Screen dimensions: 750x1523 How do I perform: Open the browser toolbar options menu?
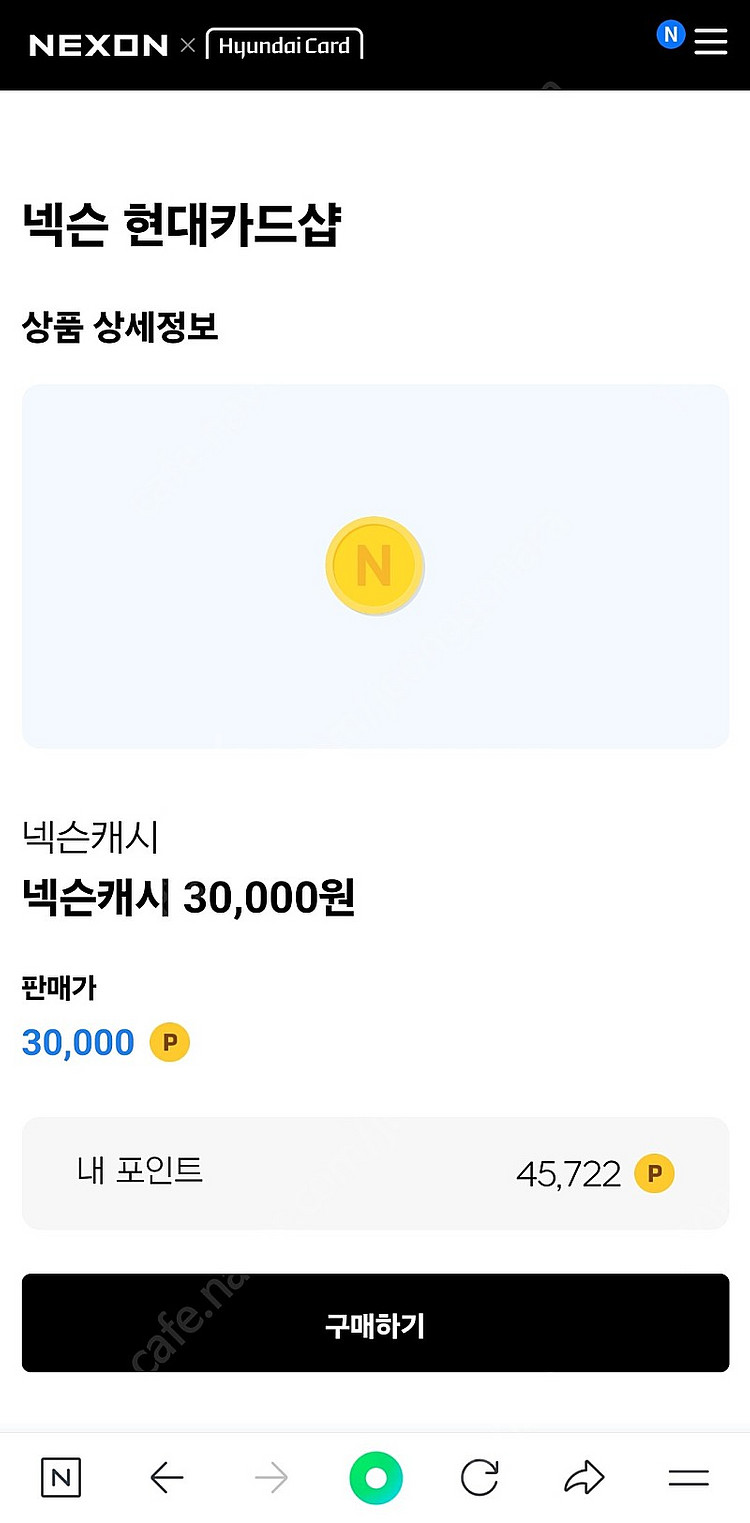(688, 1476)
